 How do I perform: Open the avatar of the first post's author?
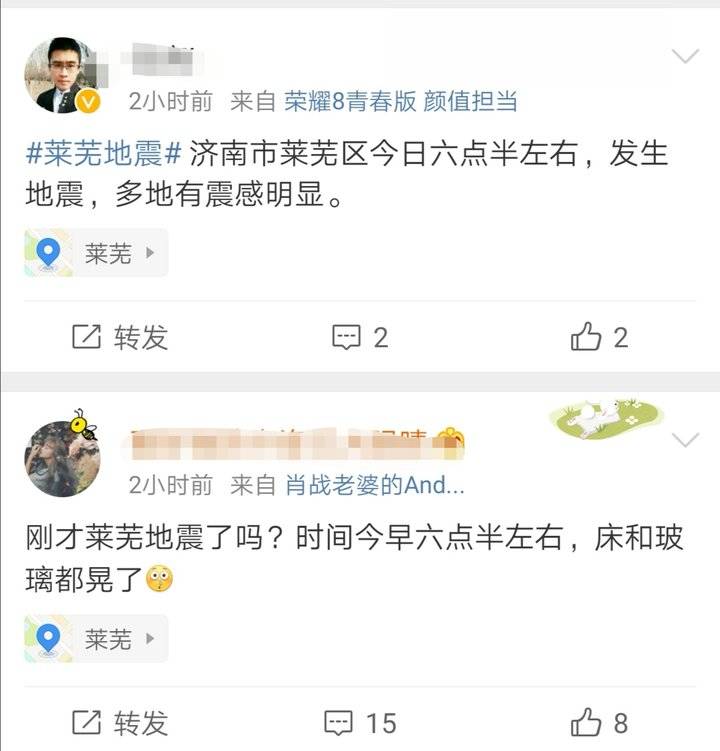point(61,76)
